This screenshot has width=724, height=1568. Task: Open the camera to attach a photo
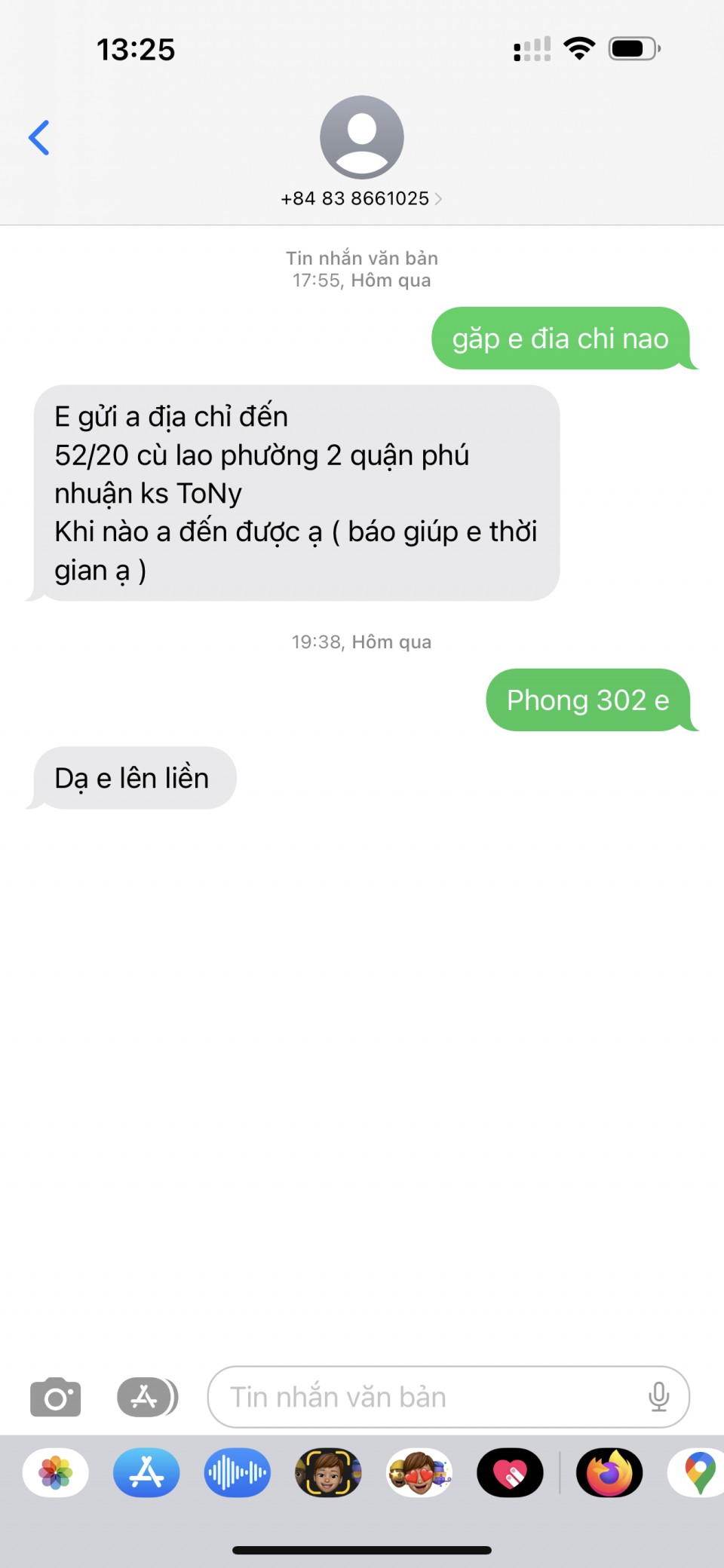(x=55, y=1397)
